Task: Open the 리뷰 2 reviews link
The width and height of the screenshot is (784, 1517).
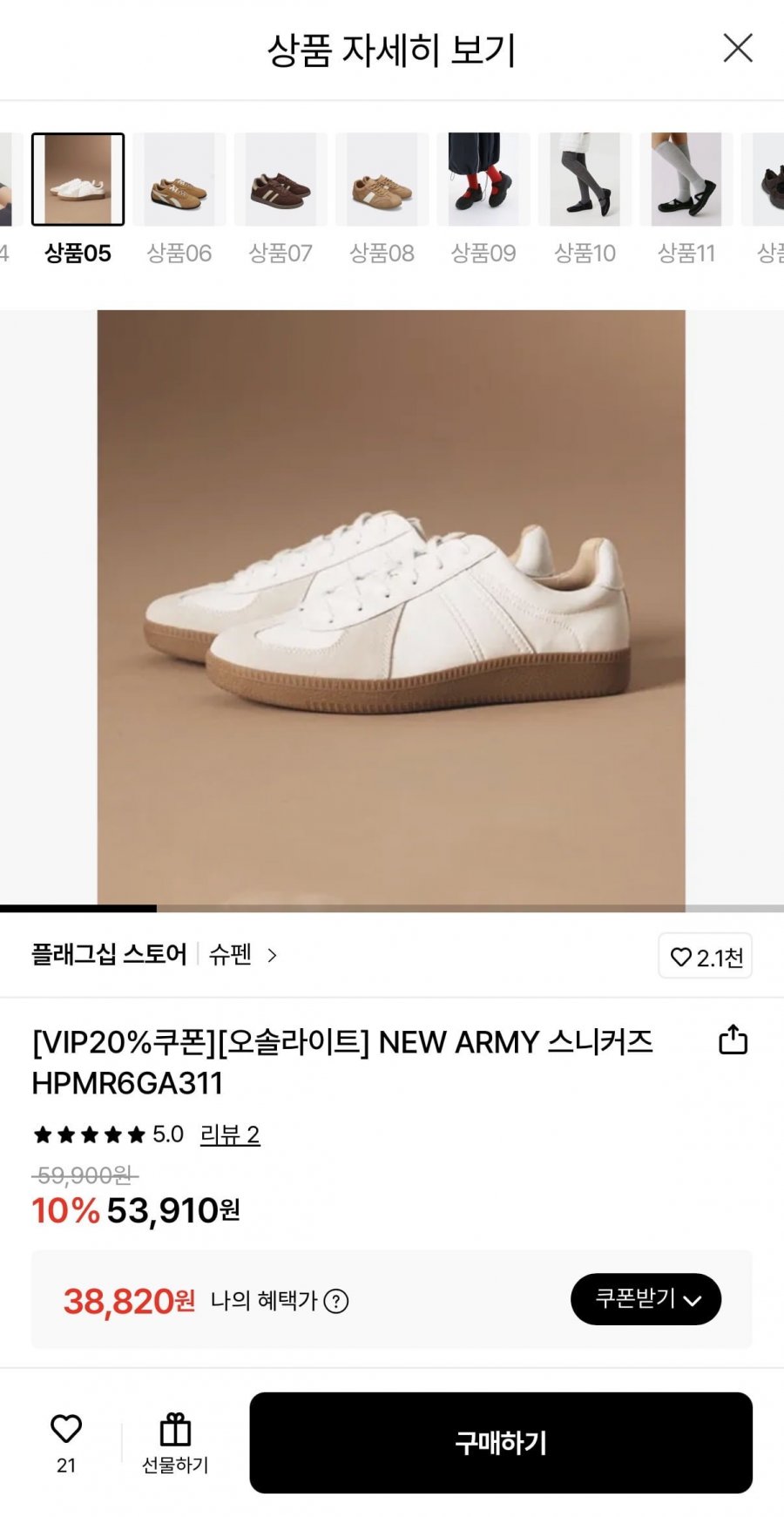Action: pyautogui.click(x=230, y=1134)
